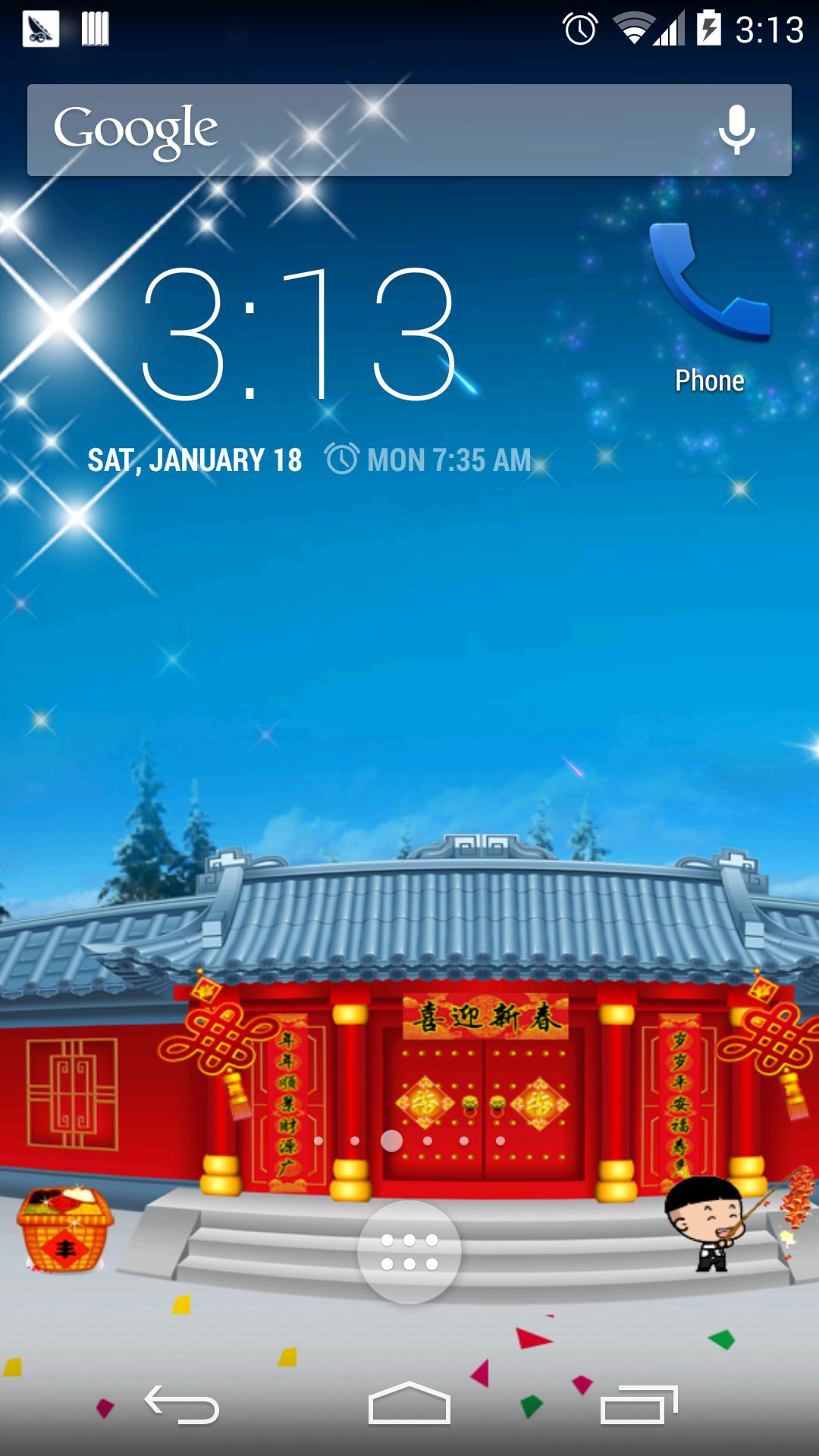The image size is (819, 1456).
Task: Open the app drawer
Action: (409, 1251)
